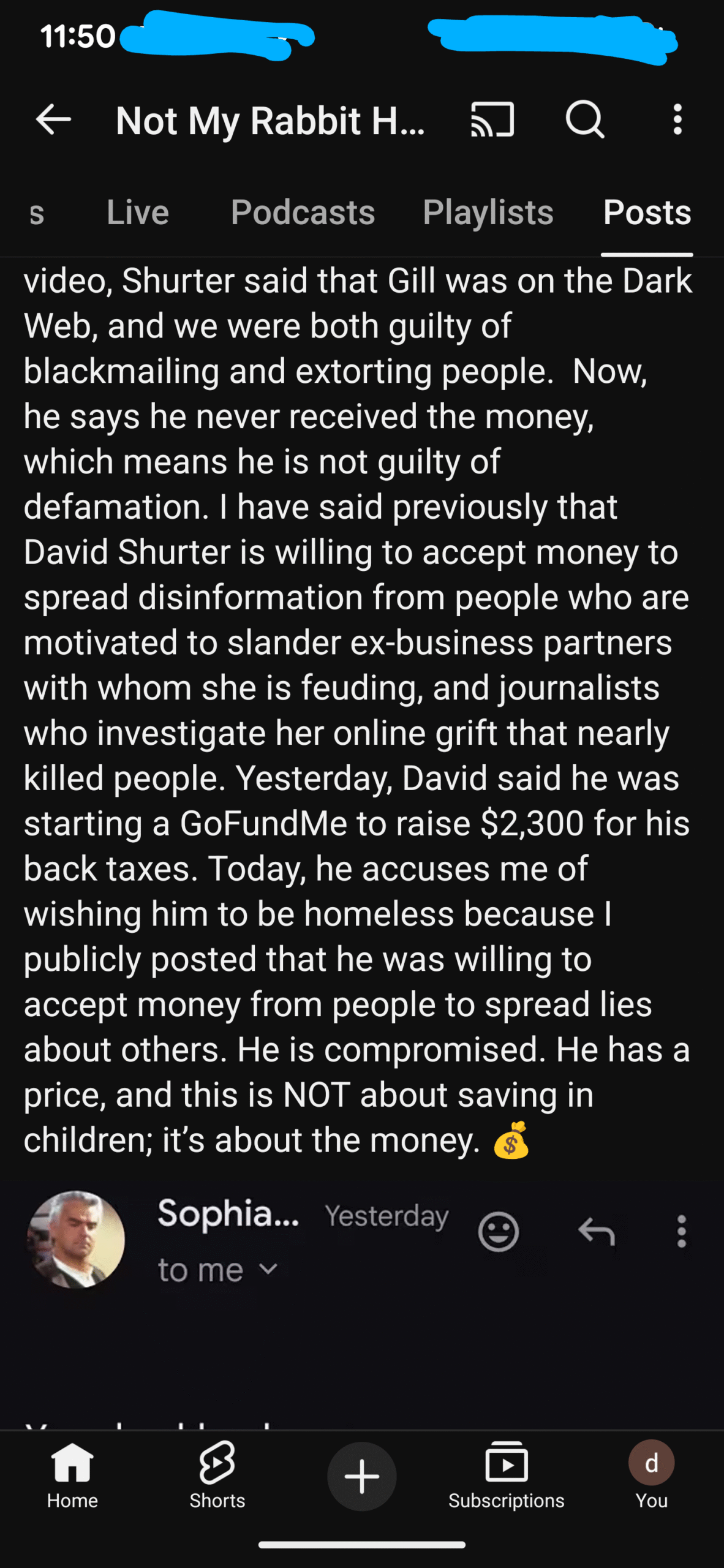The height and width of the screenshot is (1568, 724).
Task: Open the Playlists tab
Action: (488, 213)
